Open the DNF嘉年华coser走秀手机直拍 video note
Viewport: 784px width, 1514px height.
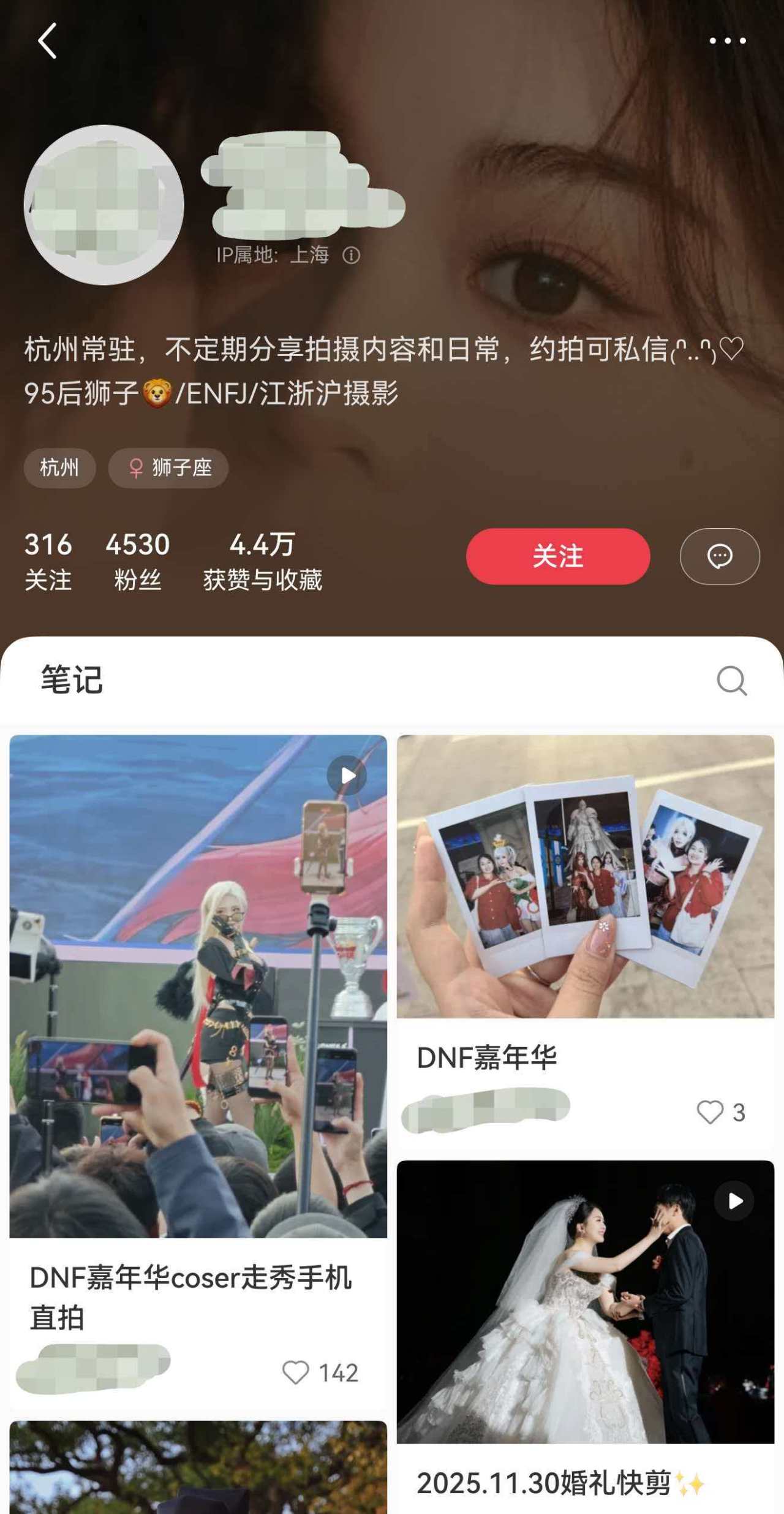pos(198,986)
